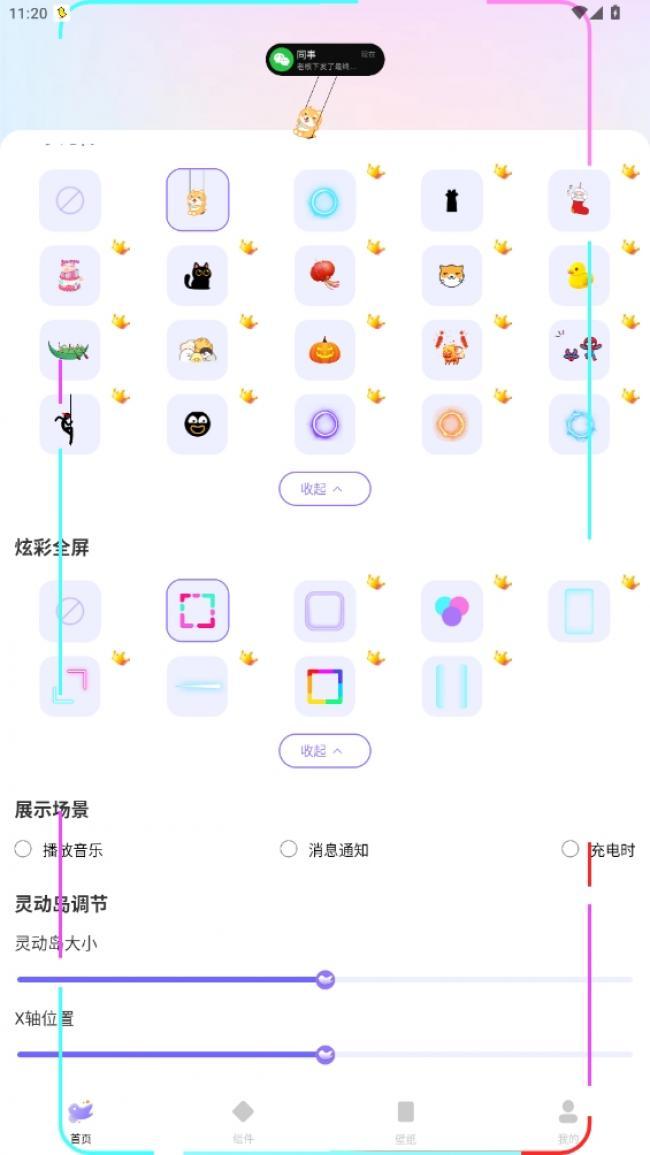This screenshot has height=1155, width=650.
Task: Disable the full-screen border effect
Action: (x=70, y=610)
